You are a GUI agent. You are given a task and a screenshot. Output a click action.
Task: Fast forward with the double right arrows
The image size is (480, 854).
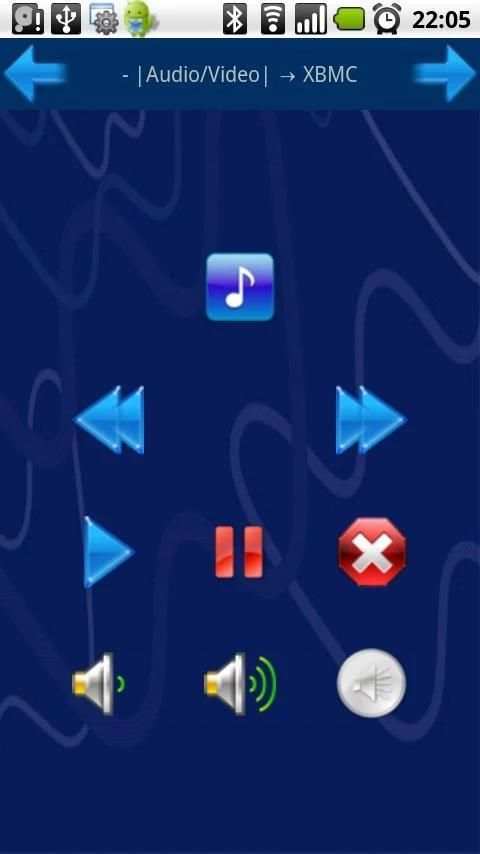(370, 419)
